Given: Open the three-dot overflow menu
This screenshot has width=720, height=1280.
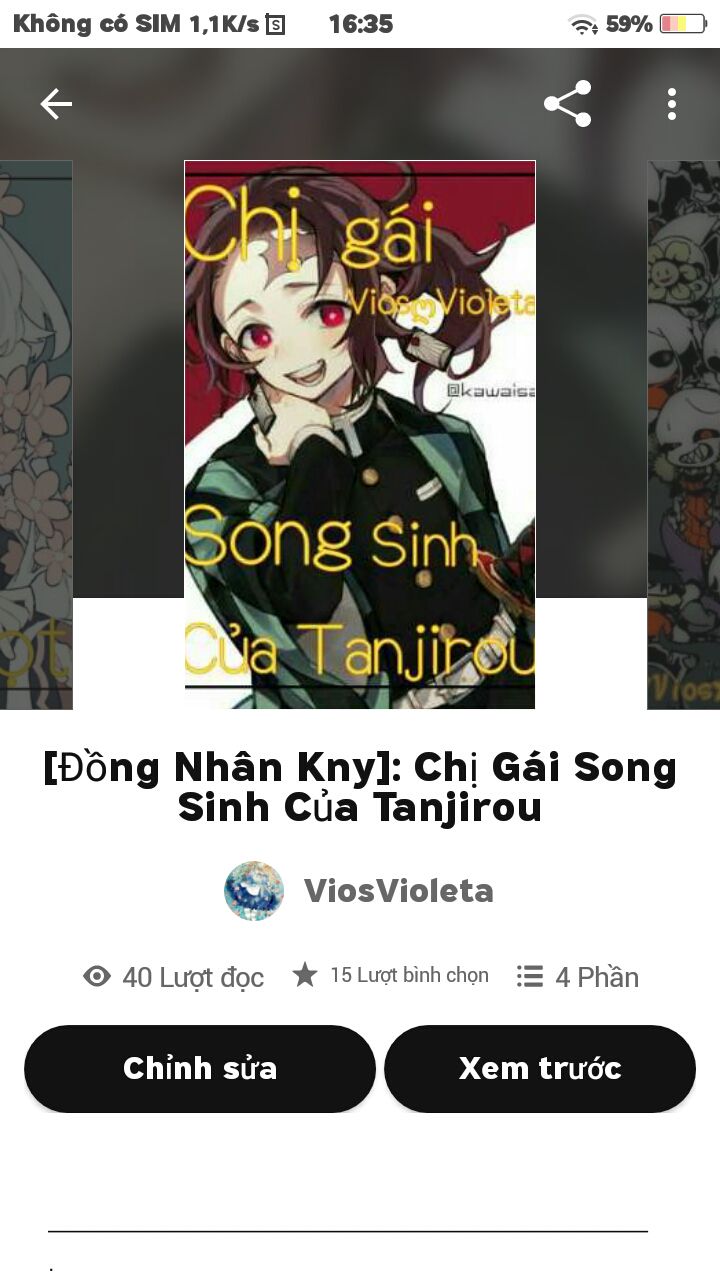Looking at the screenshot, I should [x=672, y=104].
